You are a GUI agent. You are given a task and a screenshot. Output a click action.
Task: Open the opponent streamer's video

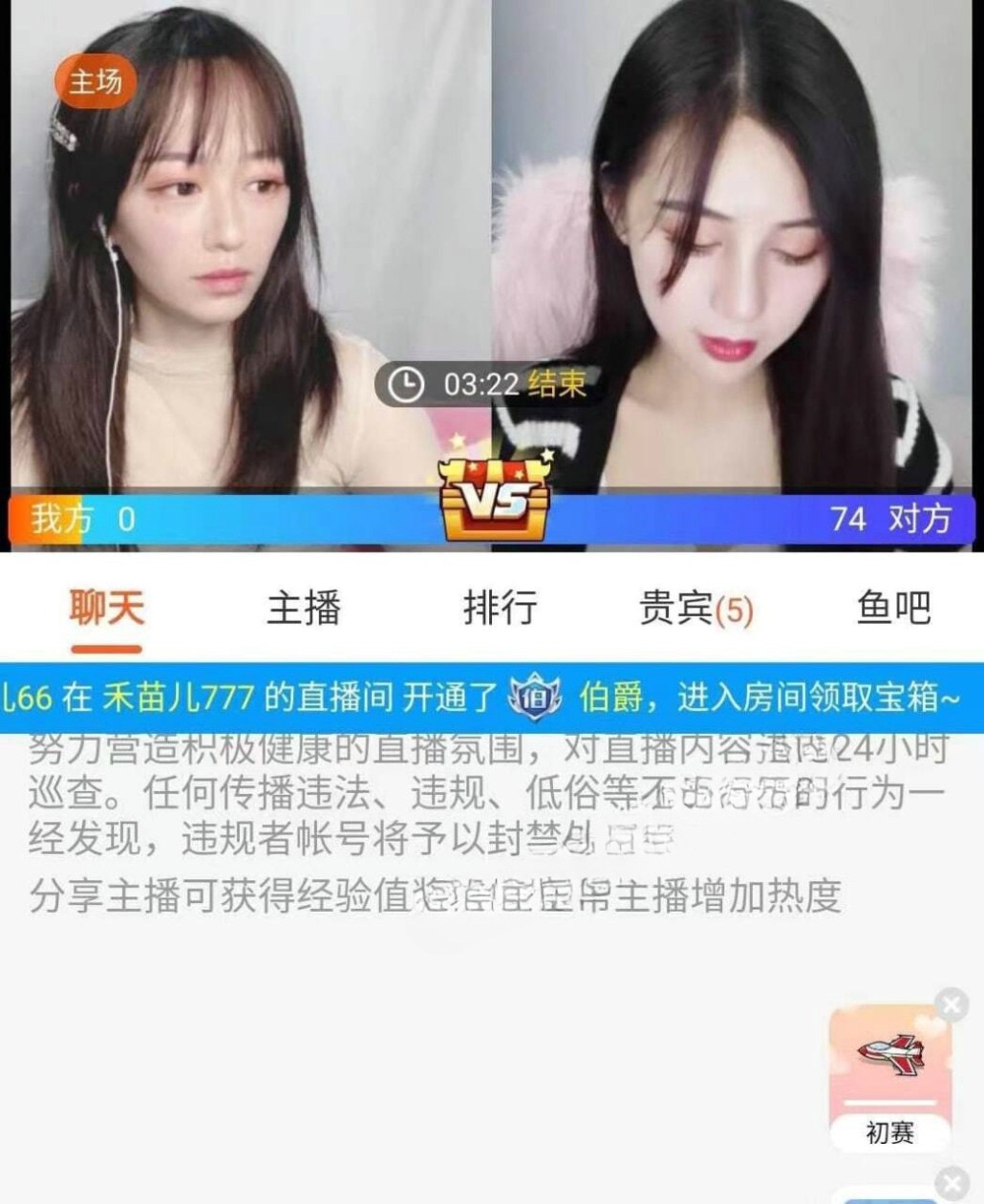tap(736, 248)
